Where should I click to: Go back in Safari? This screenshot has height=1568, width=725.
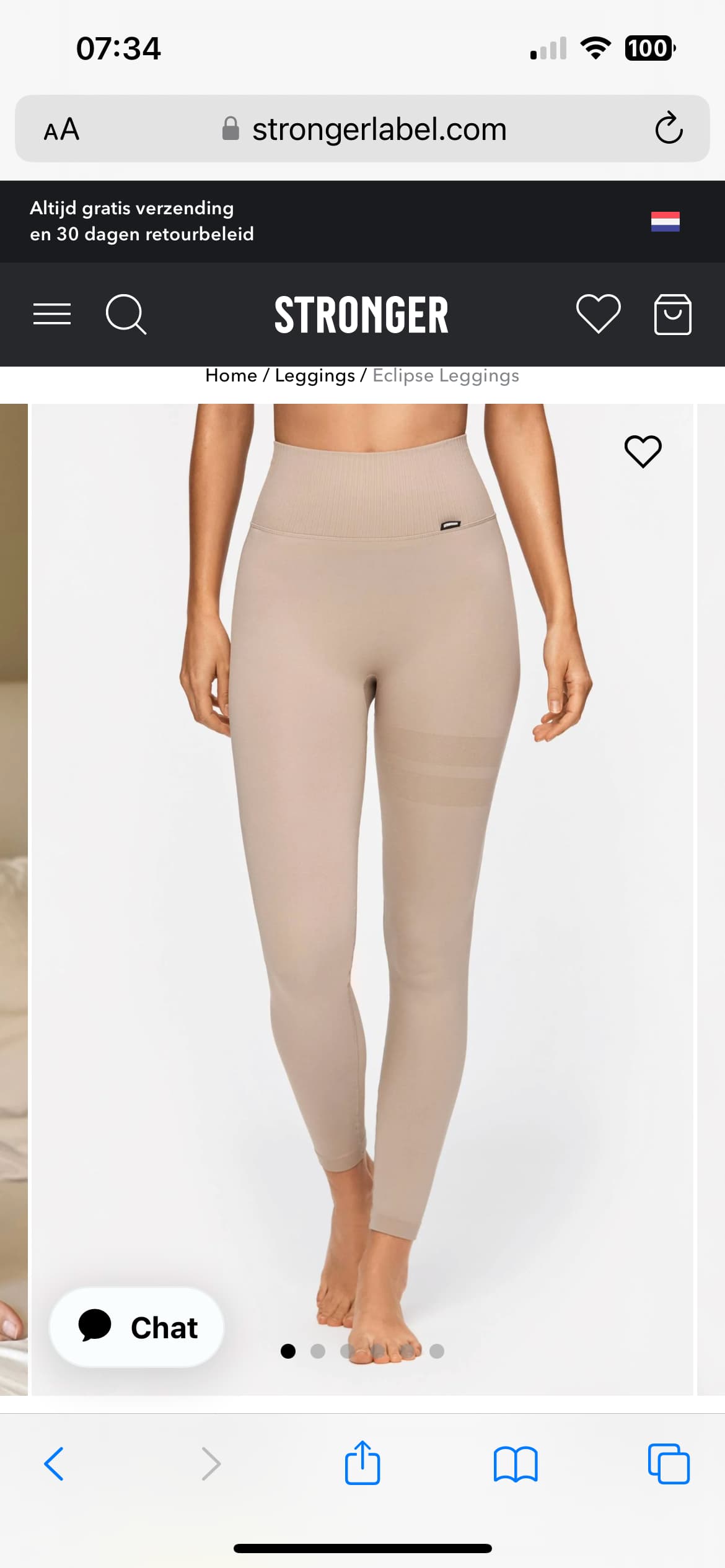point(54,1464)
